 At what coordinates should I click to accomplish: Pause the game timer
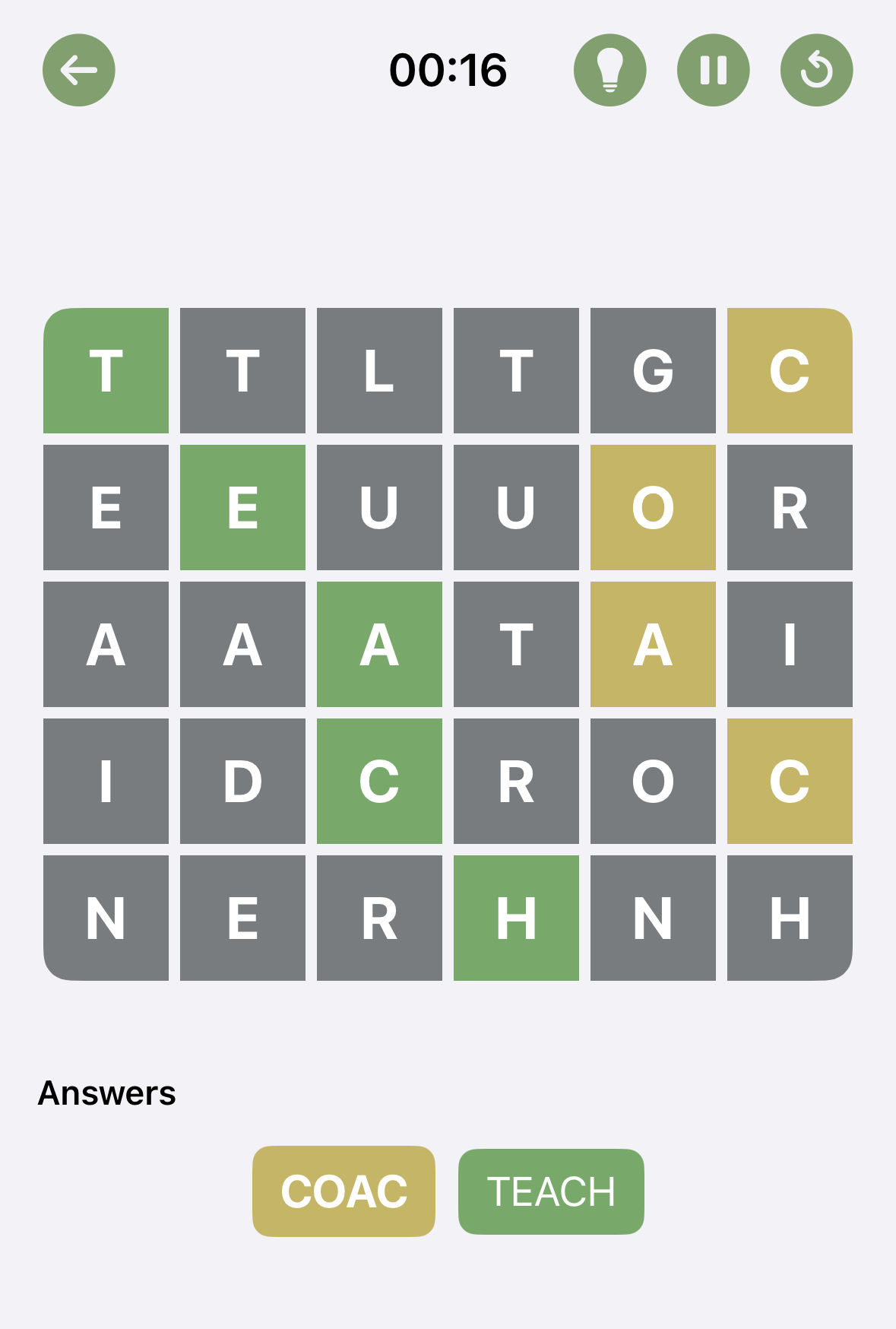coord(711,69)
